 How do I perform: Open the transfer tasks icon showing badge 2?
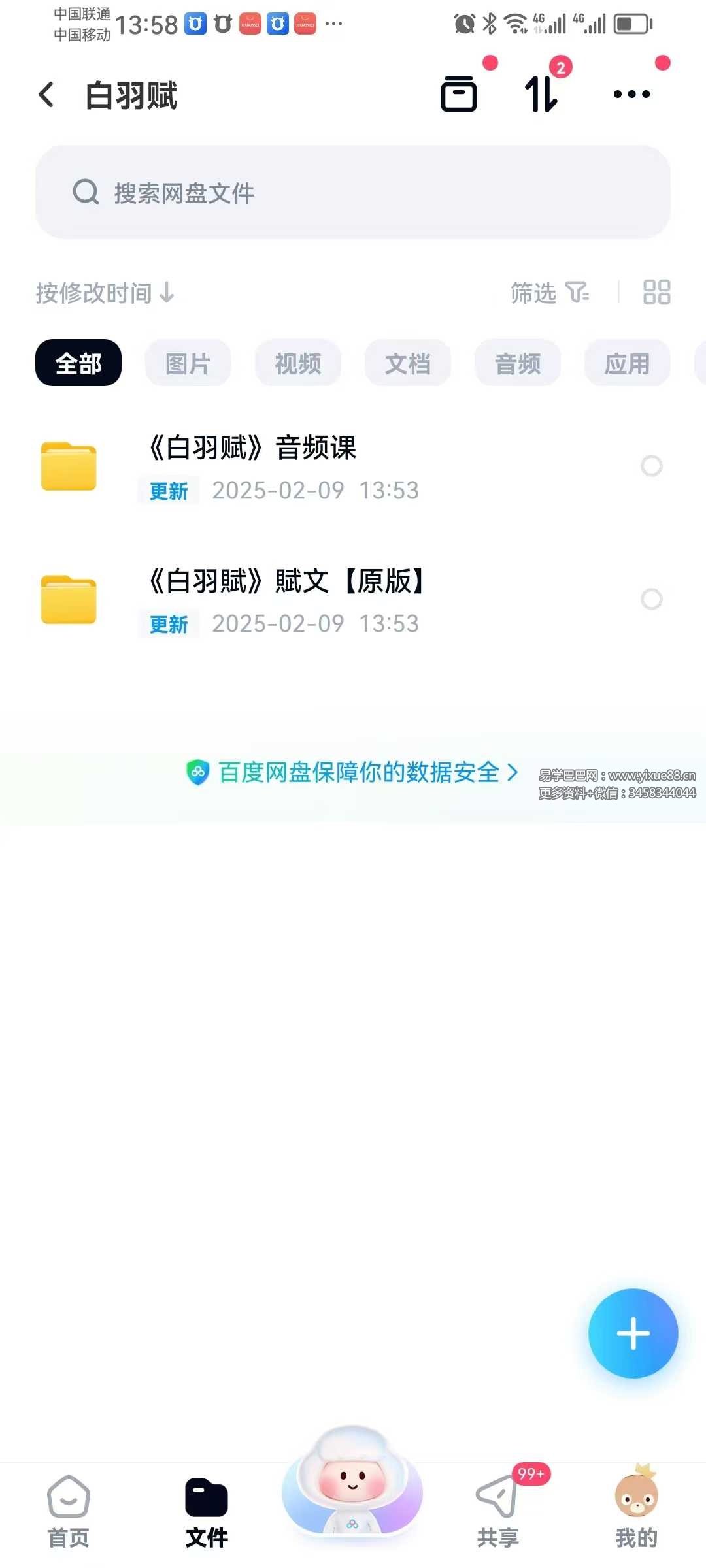(x=541, y=95)
